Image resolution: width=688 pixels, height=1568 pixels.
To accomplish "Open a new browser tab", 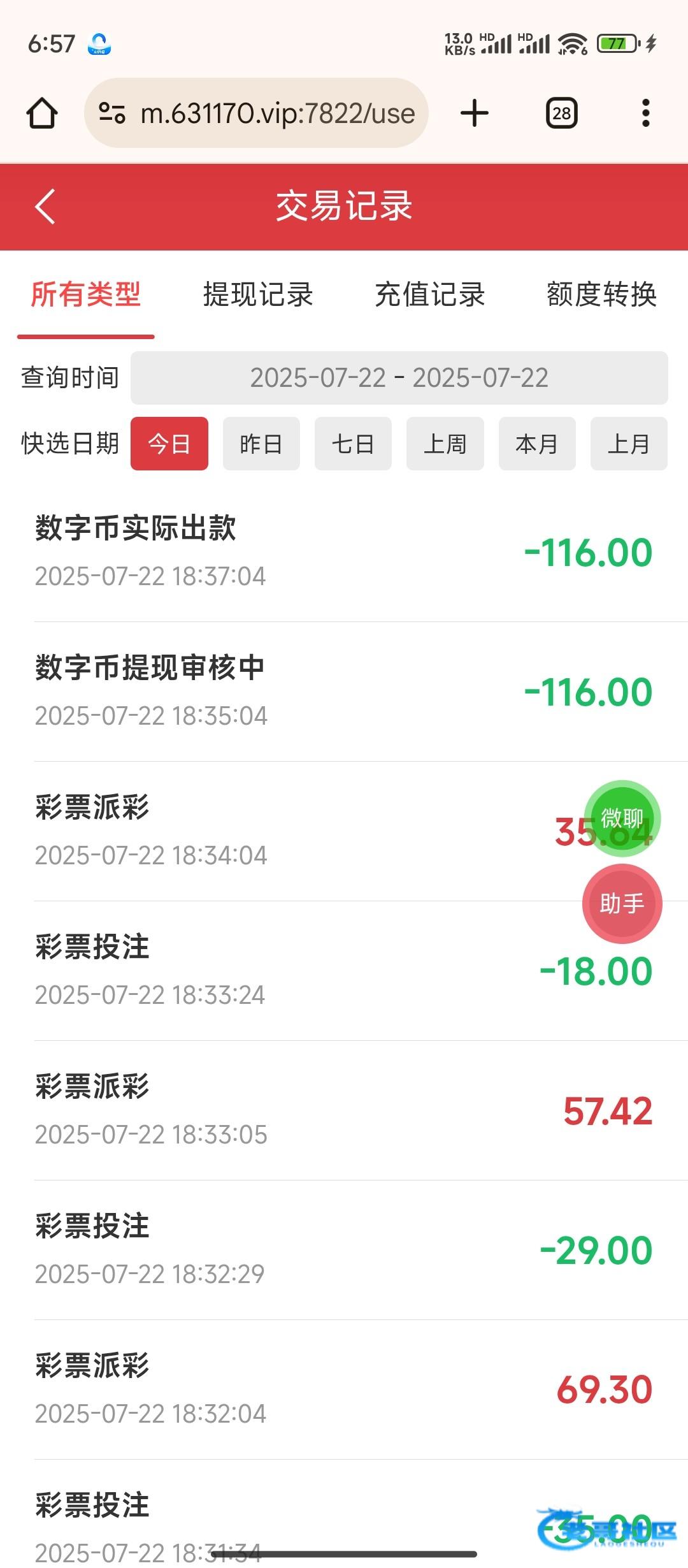I will (x=475, y=113).
